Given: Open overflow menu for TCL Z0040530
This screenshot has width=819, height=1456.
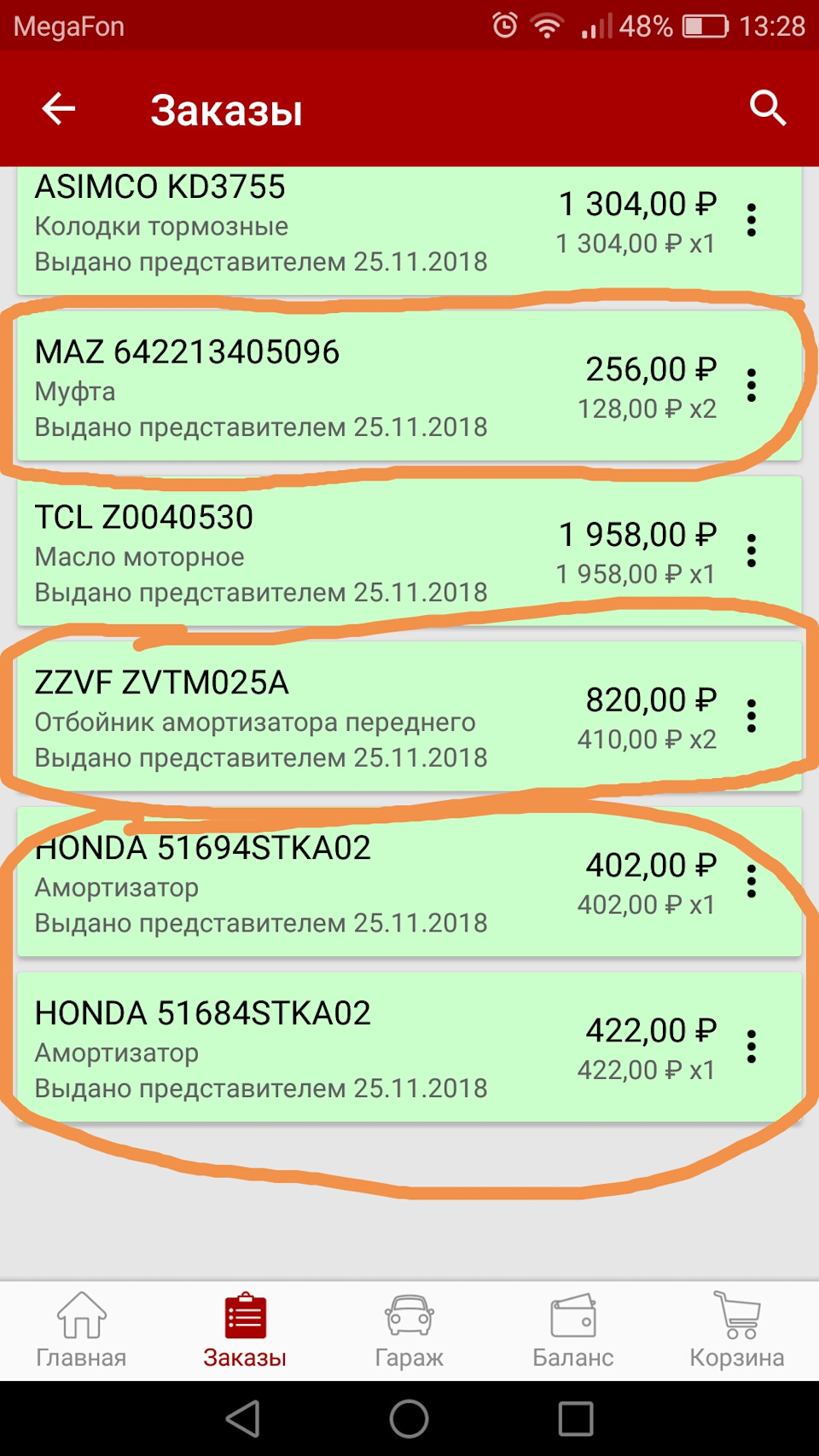Looking at the screenshot, I should (751, 552).
